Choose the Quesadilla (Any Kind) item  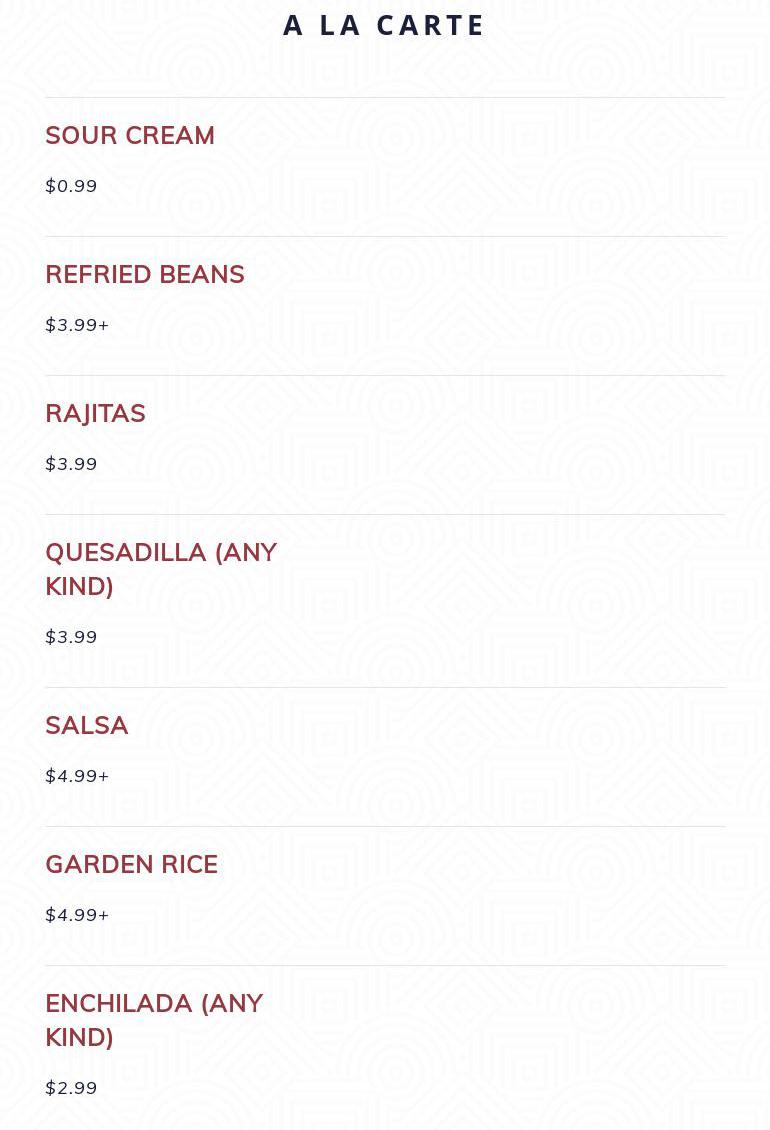tap(160, 569)
